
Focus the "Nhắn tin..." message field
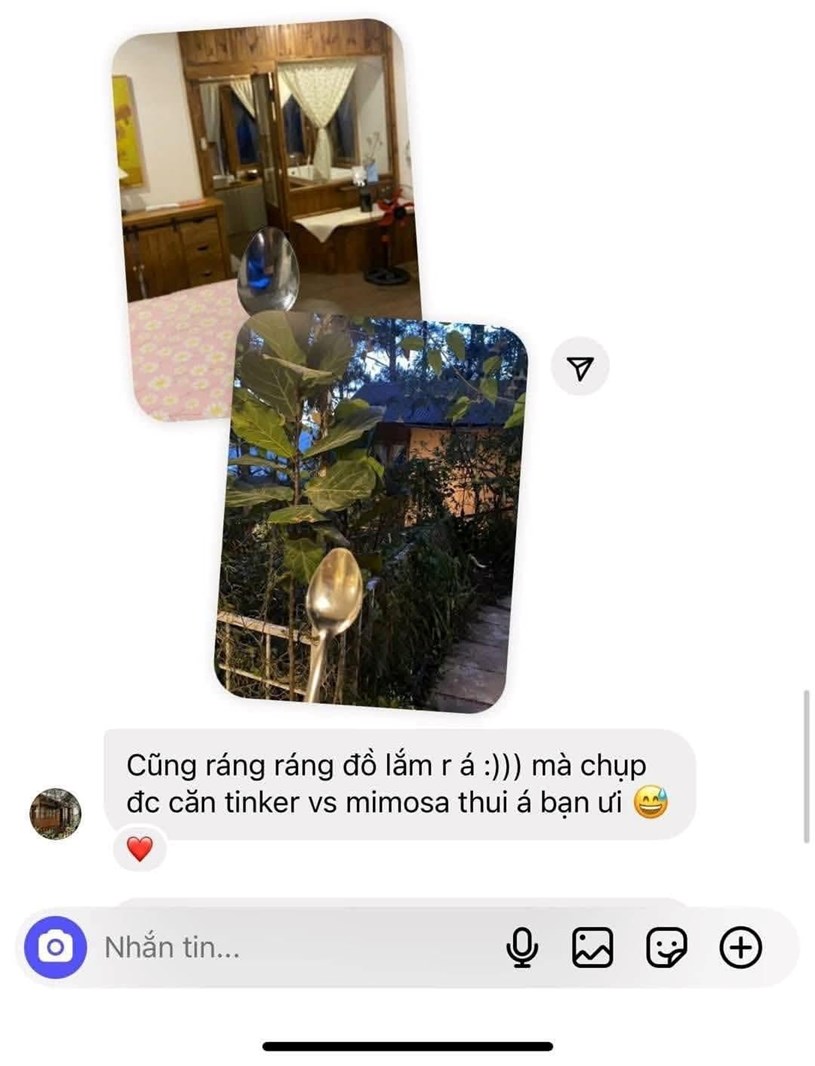coord(290,947)
